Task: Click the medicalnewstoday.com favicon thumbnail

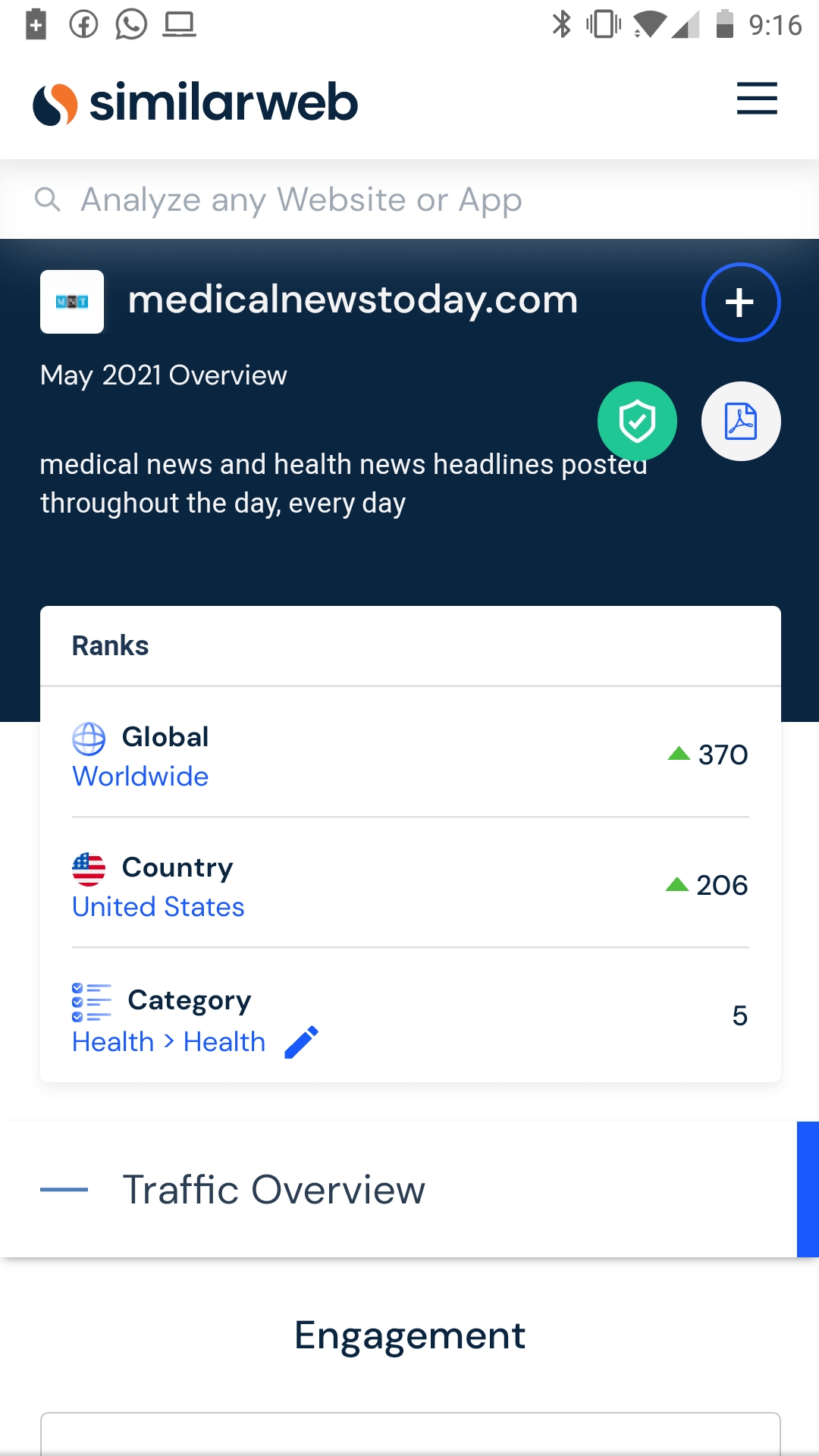Action: (71, 301)
